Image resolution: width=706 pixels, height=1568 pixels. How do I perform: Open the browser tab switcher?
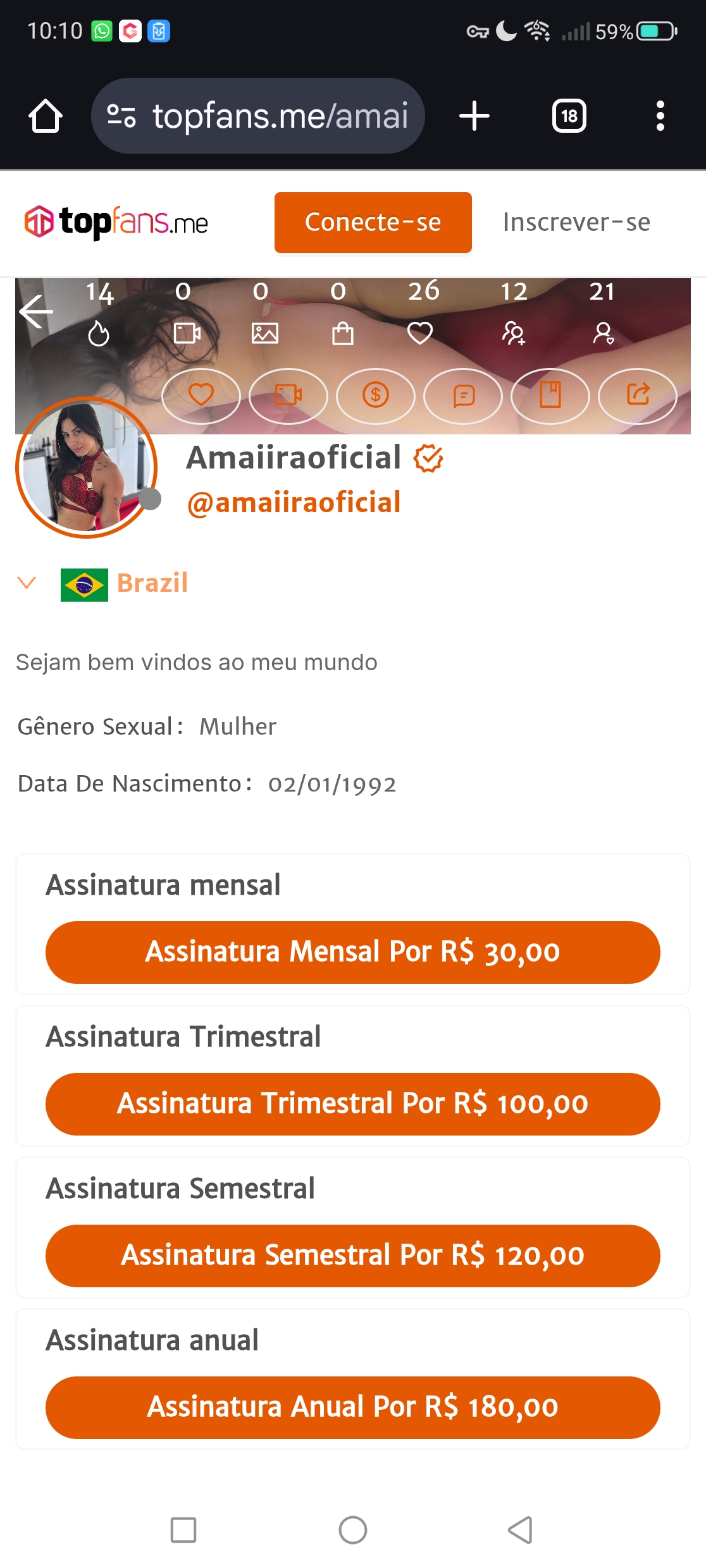569,116
